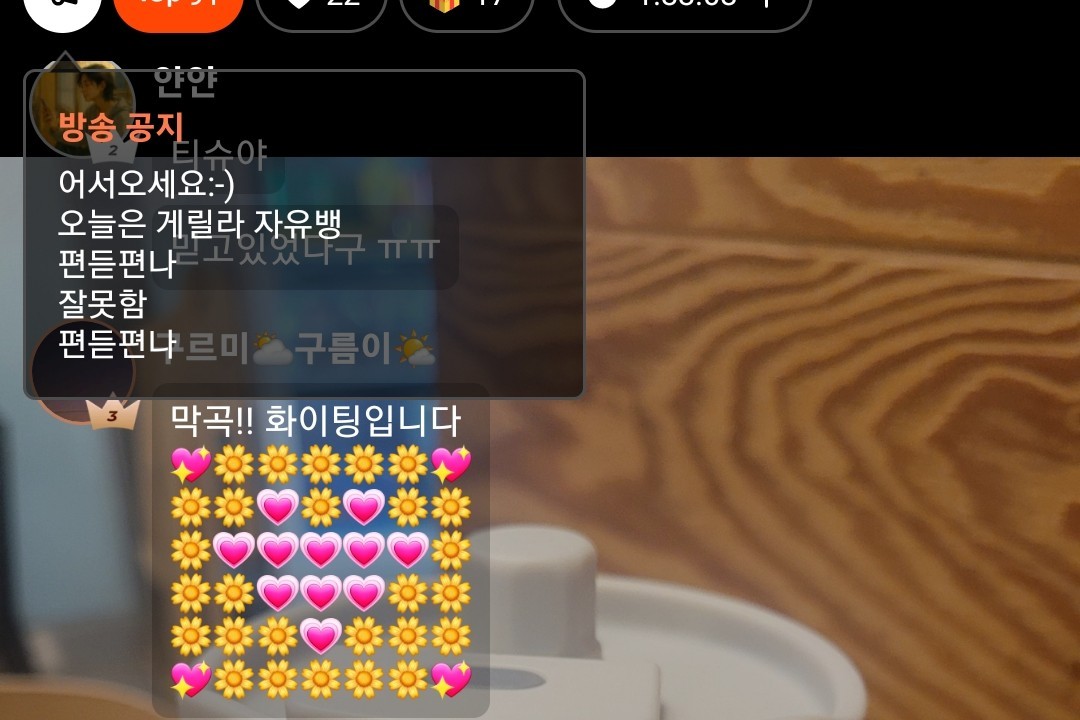The width and height of the screenshot is (1080, 720).
Task: Tap the broadcast timer chip
Action: (x=683, y=8)
